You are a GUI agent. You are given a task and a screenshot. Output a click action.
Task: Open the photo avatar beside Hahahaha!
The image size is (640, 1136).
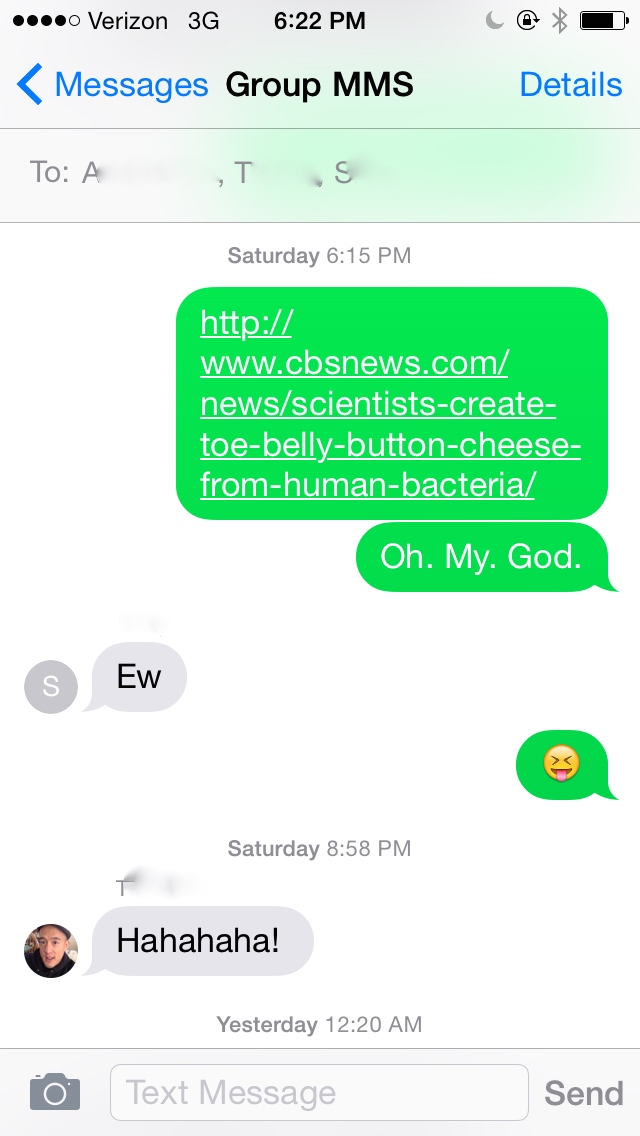pyautogui.click(x=51, y=950)
